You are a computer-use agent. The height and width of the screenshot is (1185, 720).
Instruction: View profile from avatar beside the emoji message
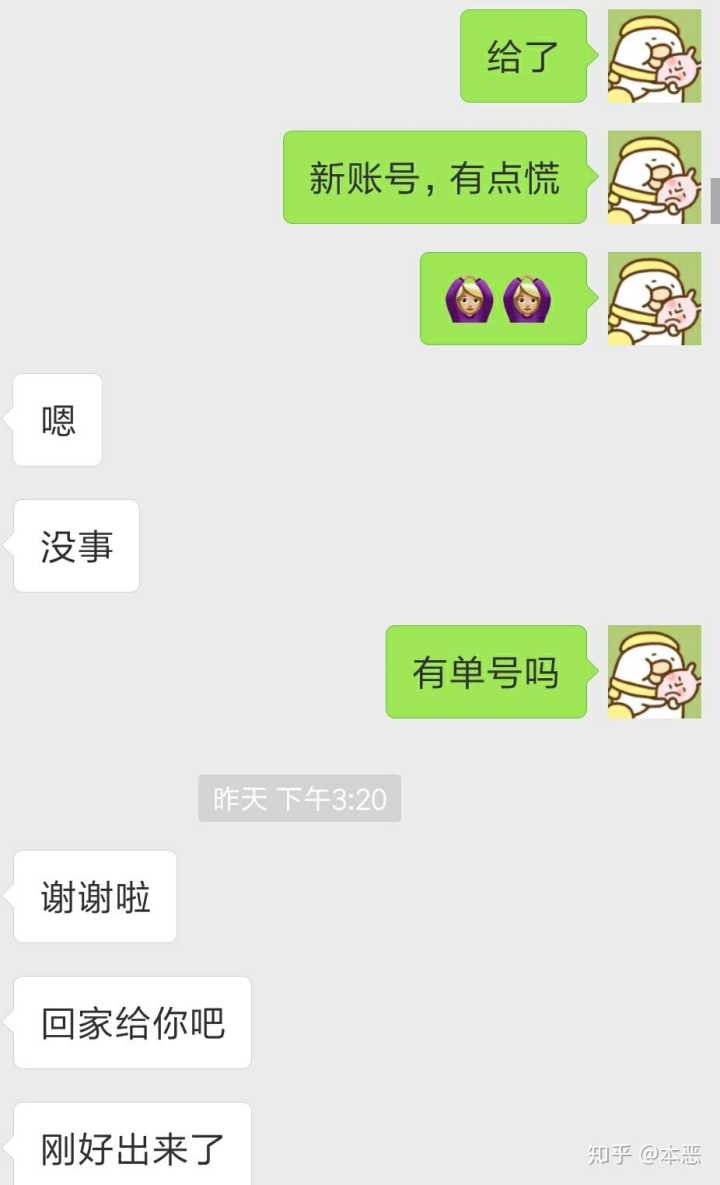click(x=654, y=298)
